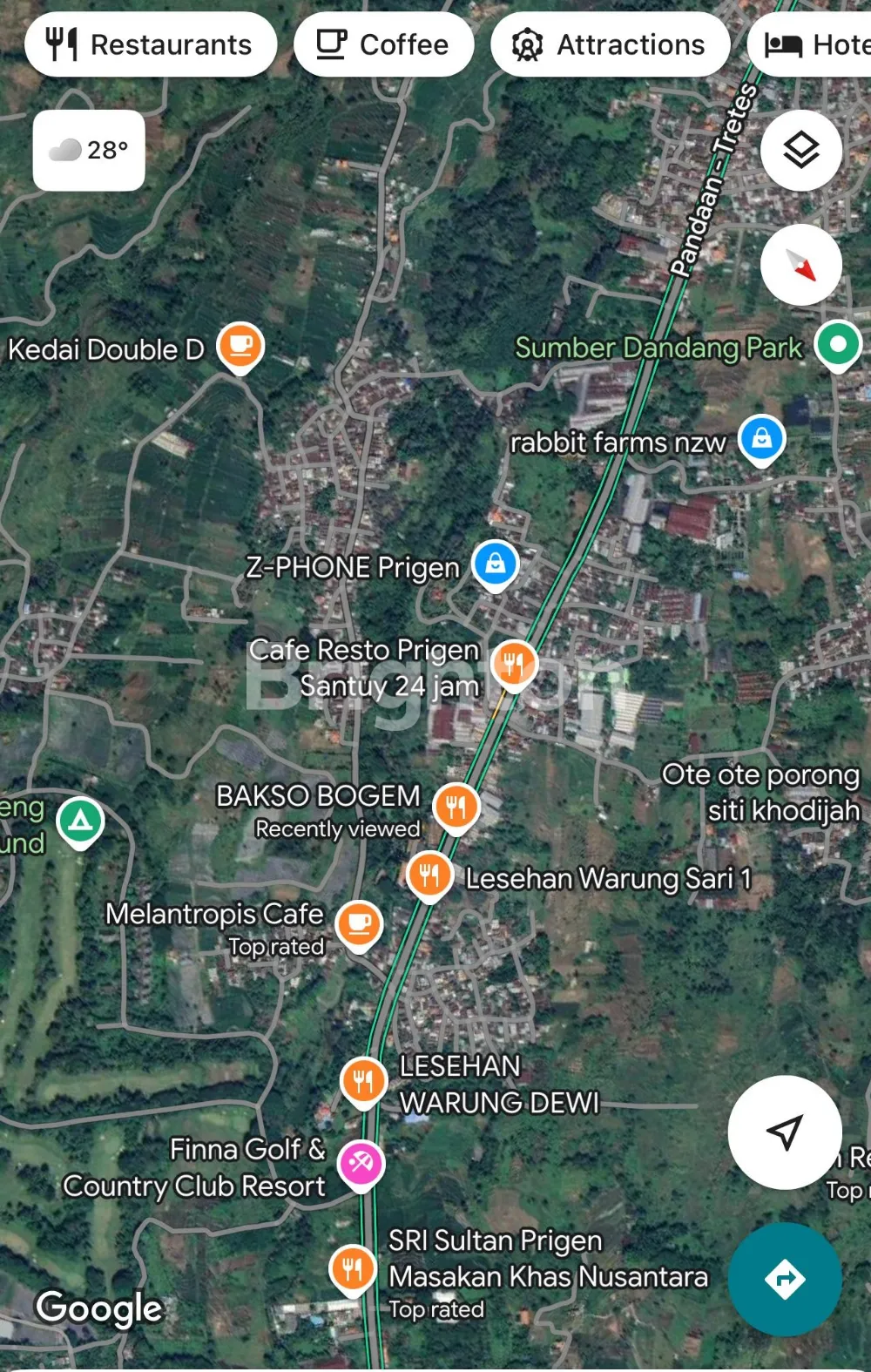Show Attractions on the map
871x1372 pixels.
[x=610, y=44]
